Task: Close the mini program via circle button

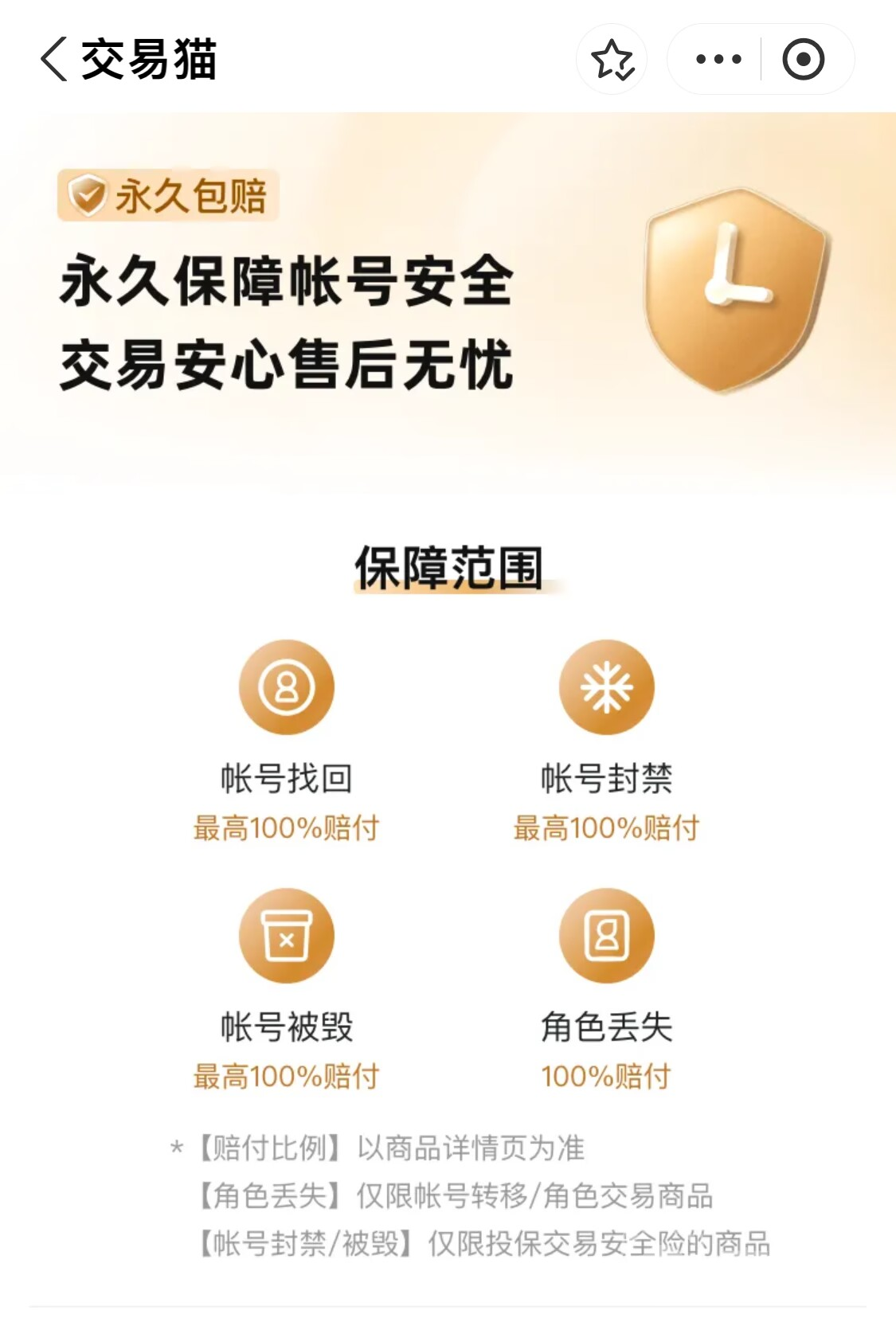Action: [803, 60]
